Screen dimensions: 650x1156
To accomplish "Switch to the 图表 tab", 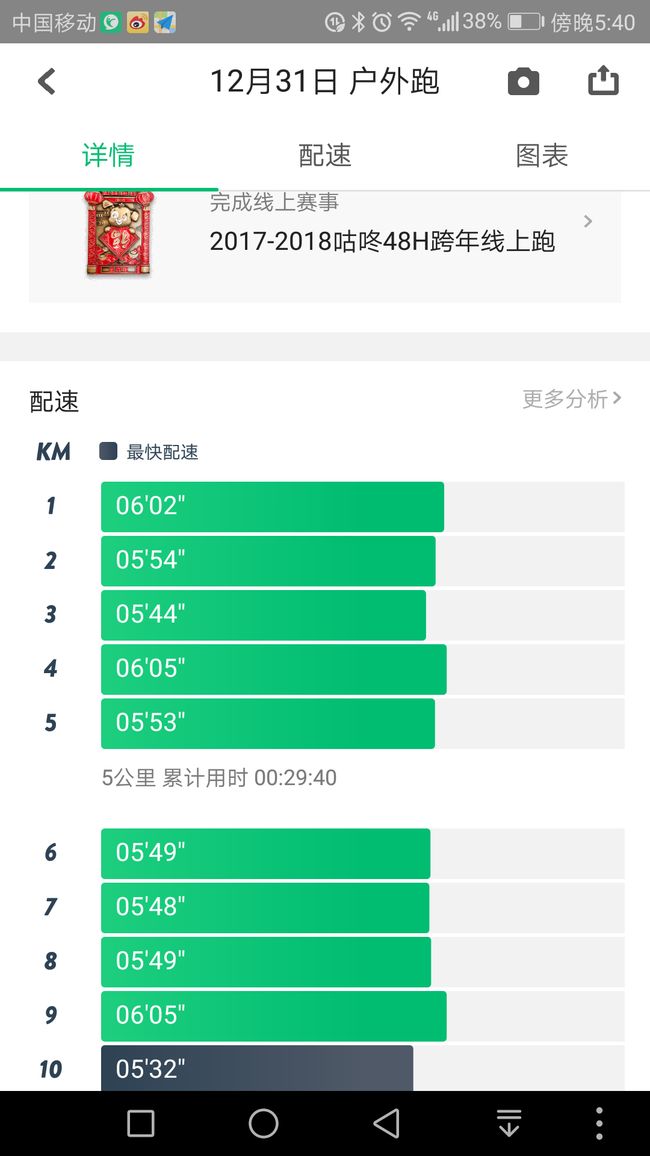I will pos(542,156).
